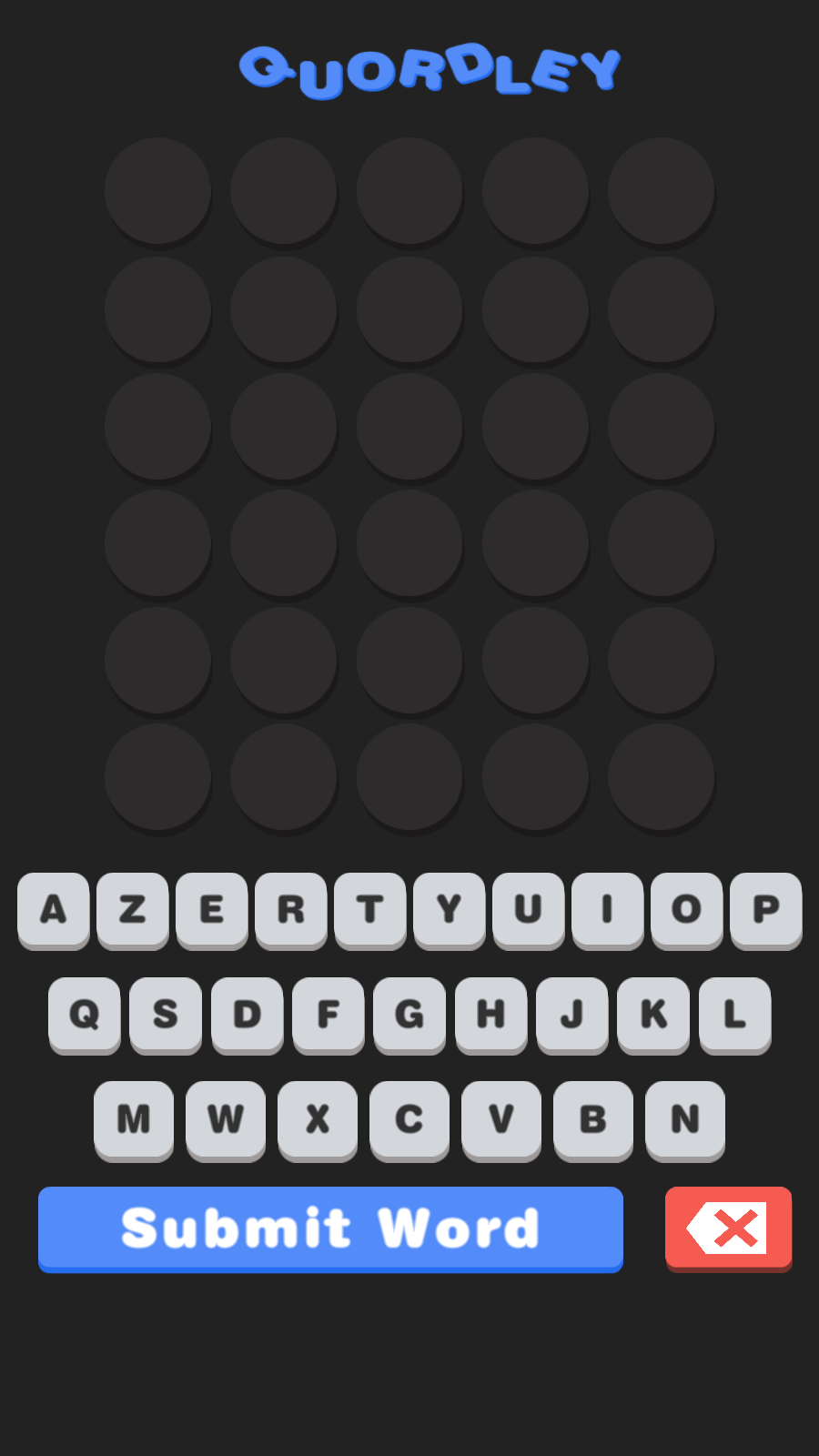The height and width of the screenshot is (1456, 819).
Task: Delete the last letter with the red backspace
Action: 728,1228
